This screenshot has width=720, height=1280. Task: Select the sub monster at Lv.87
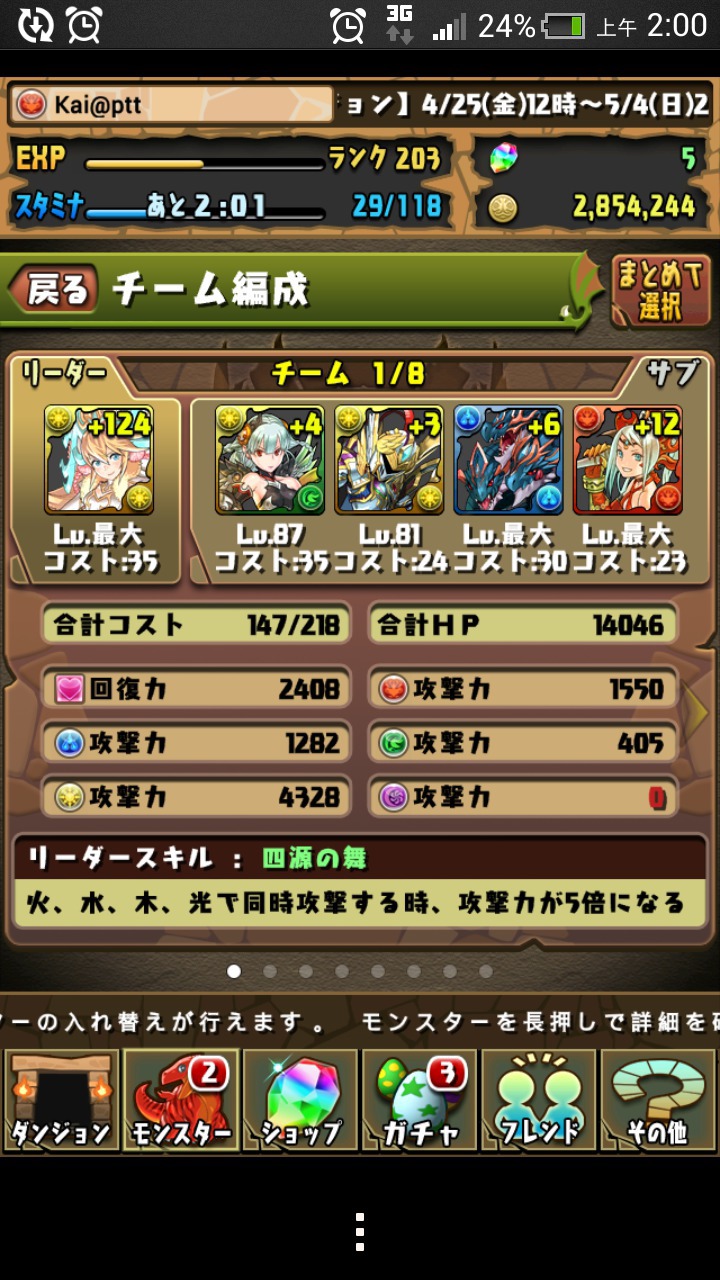(x=270, y=459)
